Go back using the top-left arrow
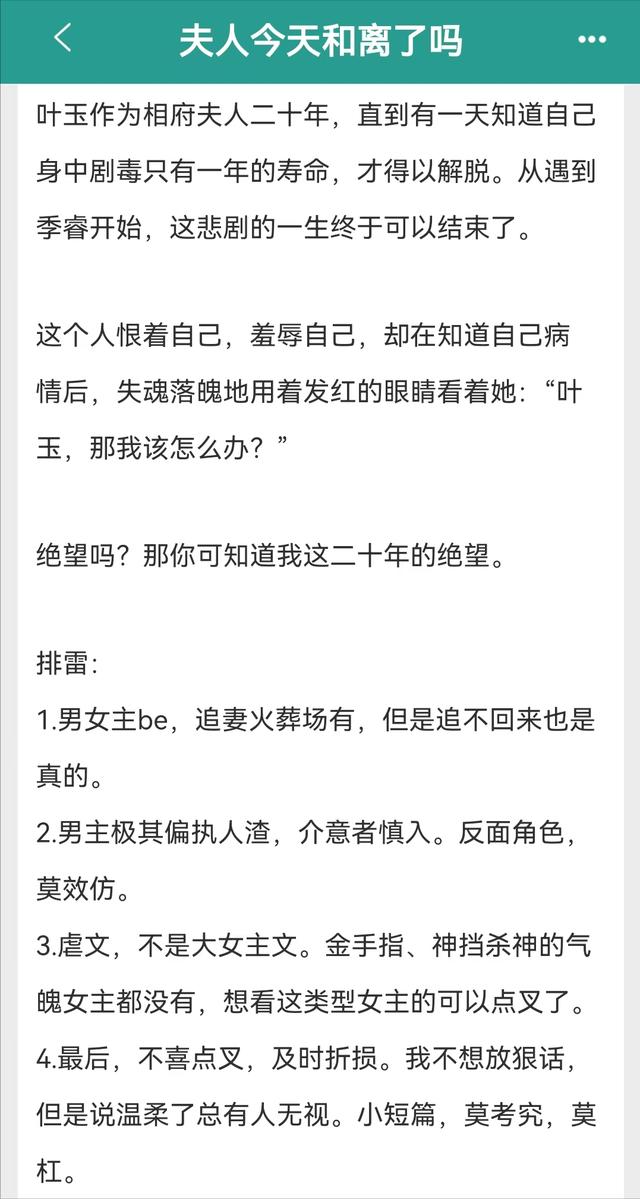 point(62,39)
